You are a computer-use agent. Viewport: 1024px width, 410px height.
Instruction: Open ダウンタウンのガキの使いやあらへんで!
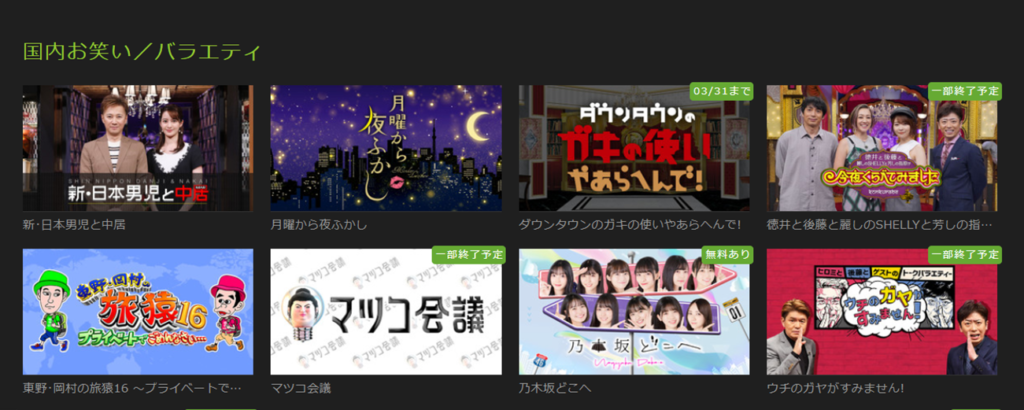click(x=634, y=147)
